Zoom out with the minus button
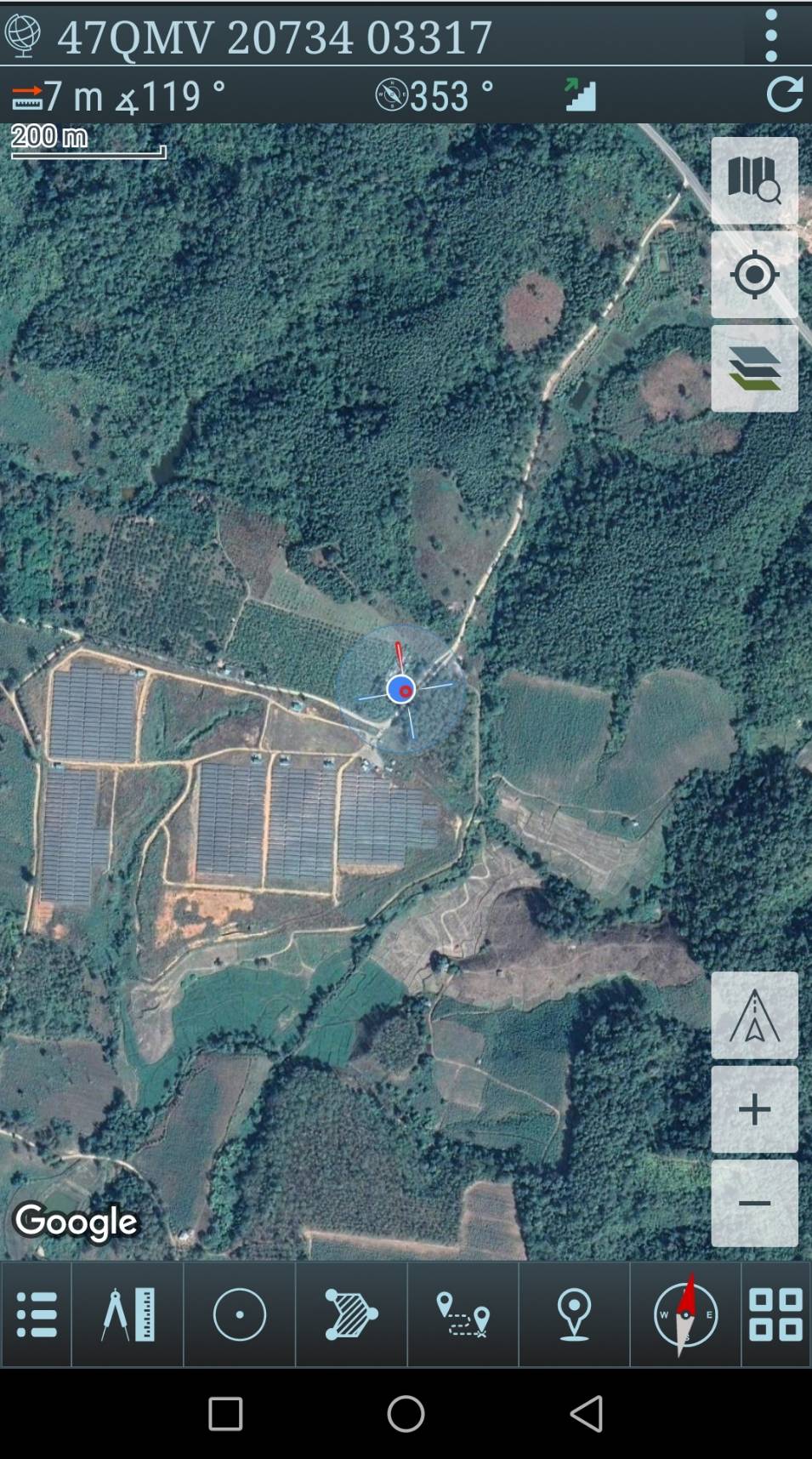812x1459 pixels. pyautogui.click(x=754, y=1204)
